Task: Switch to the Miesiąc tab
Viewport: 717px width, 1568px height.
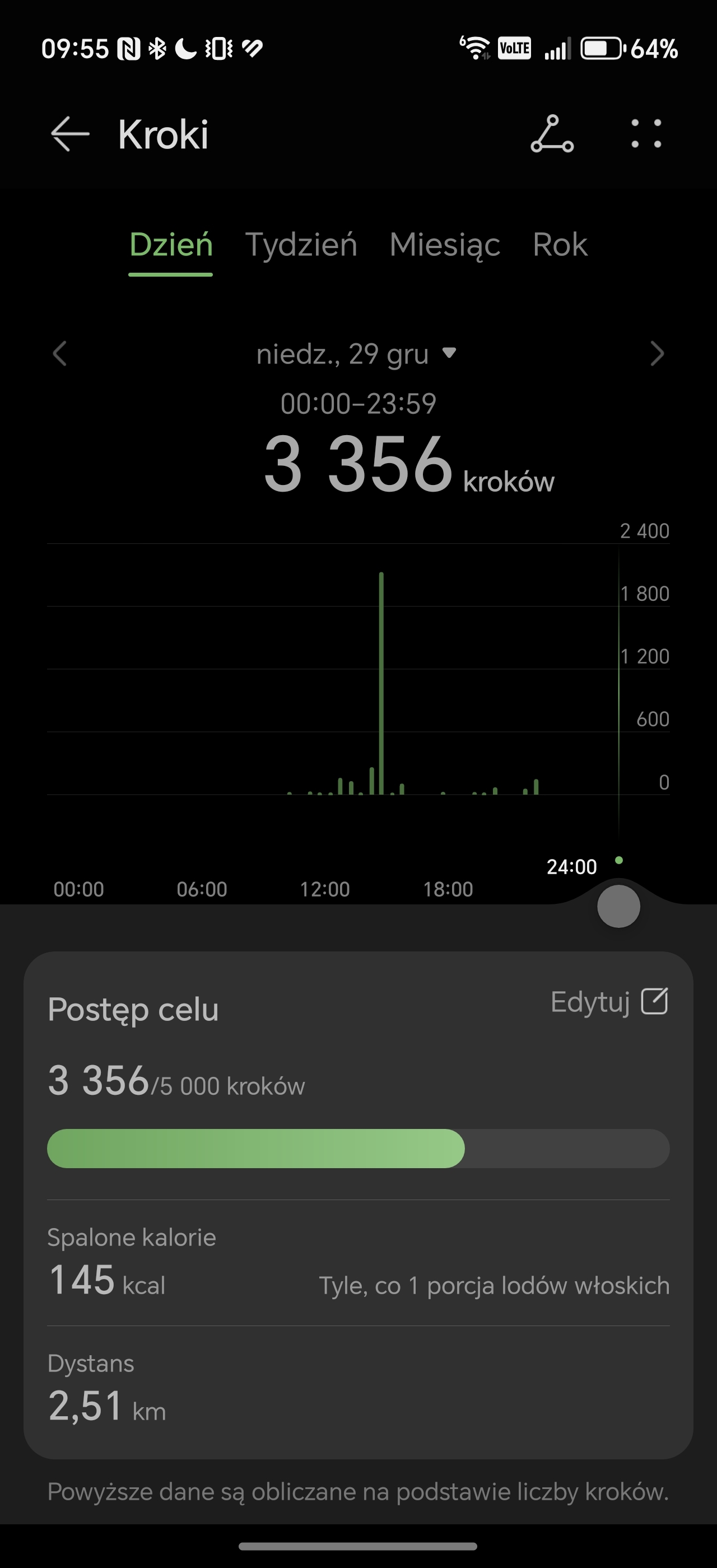Action: click(x=444, y=245)
